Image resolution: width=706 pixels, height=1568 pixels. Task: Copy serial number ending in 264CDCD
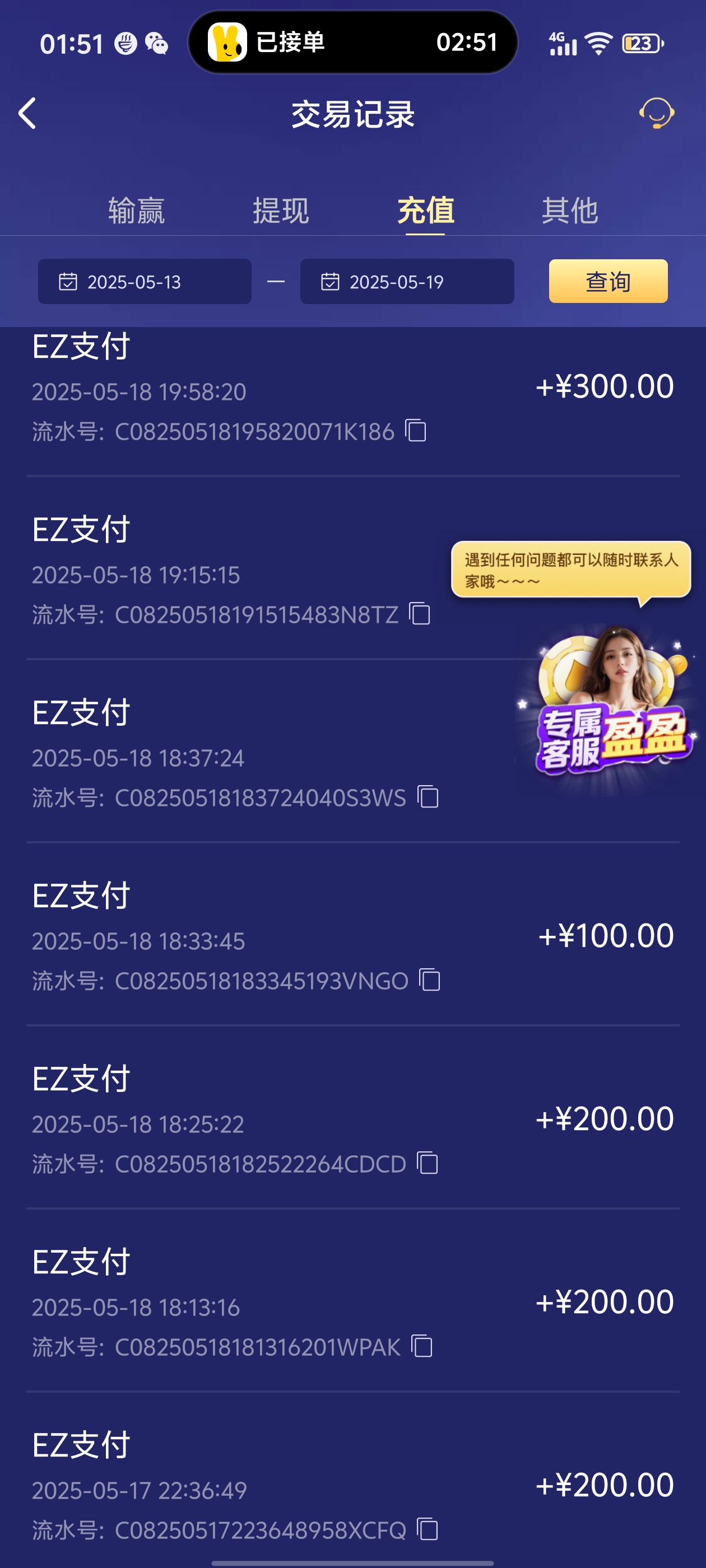pos(428,1163)
